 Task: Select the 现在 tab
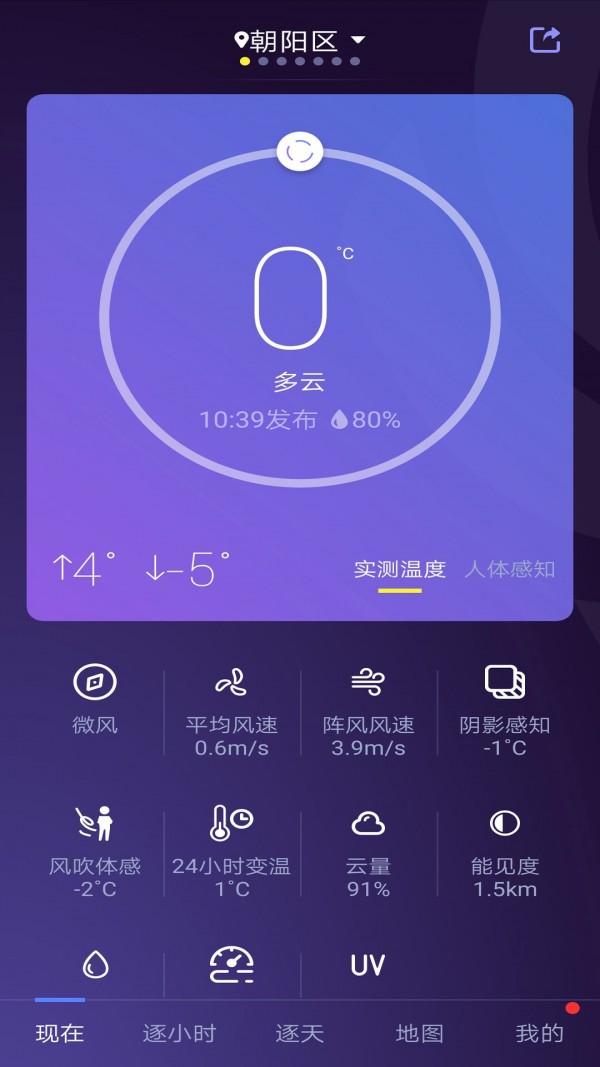pos(60,1033)
